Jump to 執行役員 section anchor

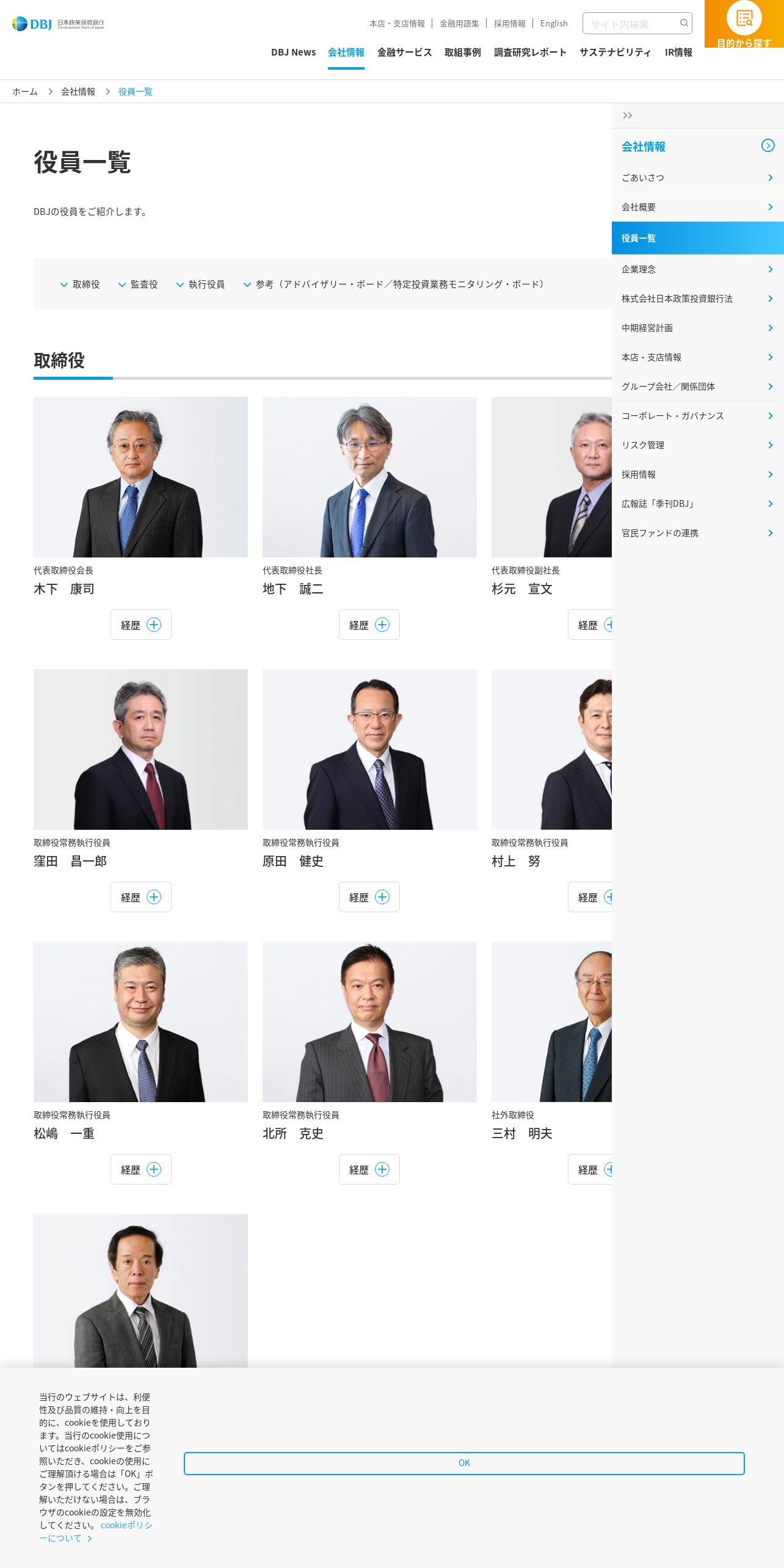(x=200, y=285)
